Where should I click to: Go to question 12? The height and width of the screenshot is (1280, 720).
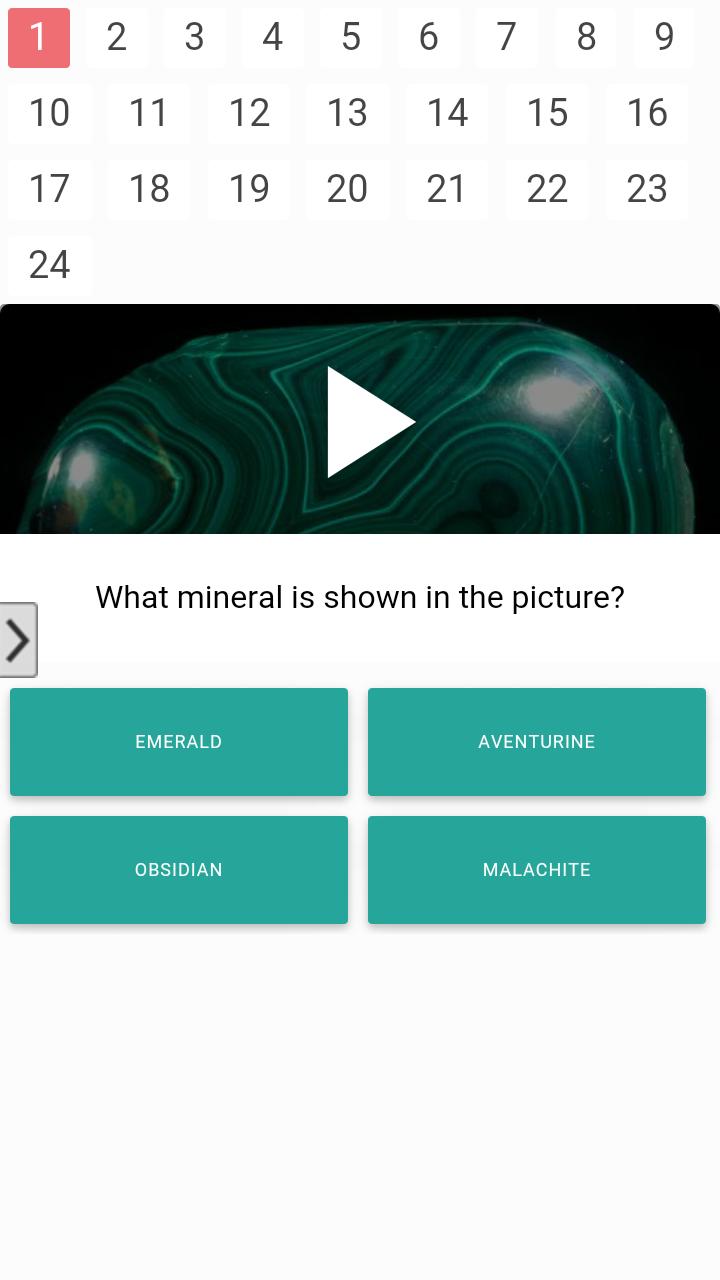(249, 113)
